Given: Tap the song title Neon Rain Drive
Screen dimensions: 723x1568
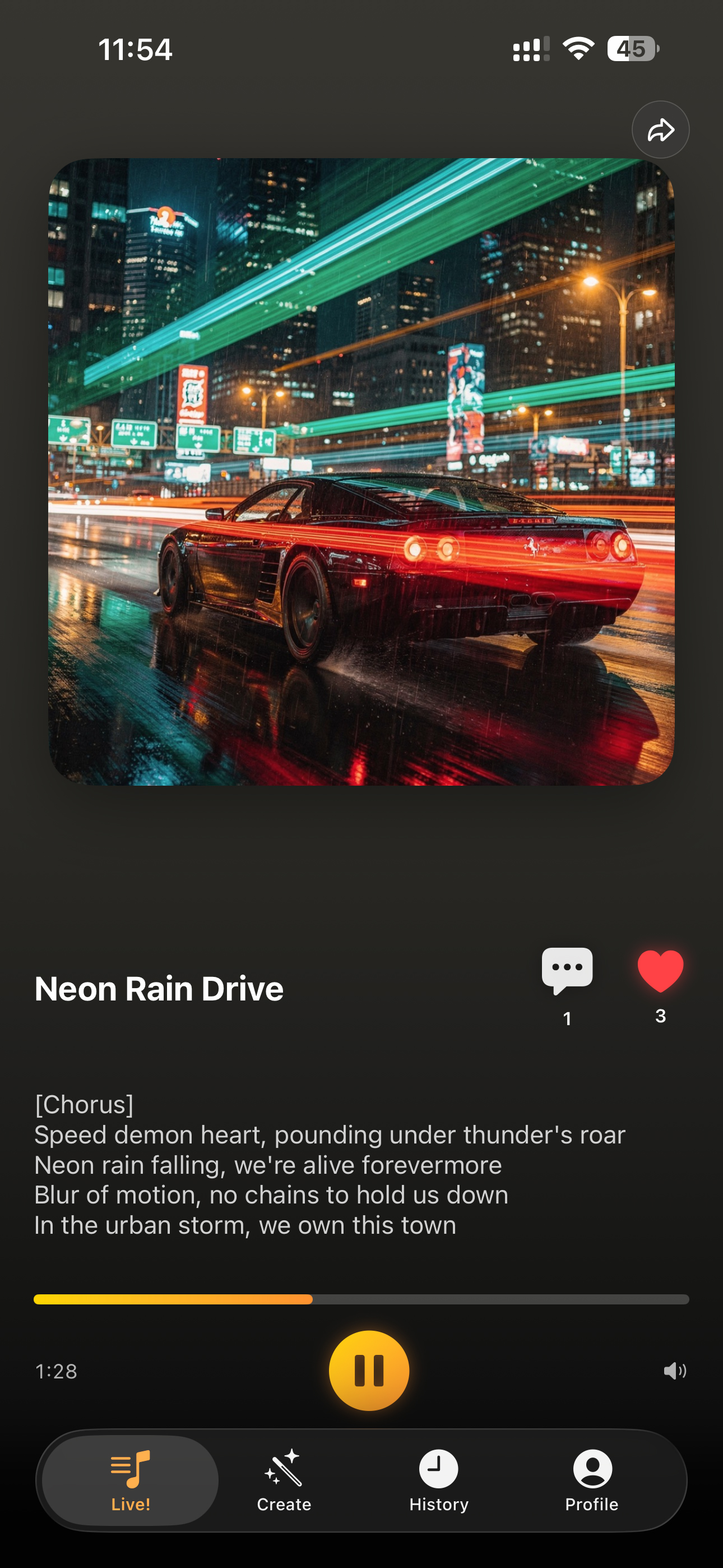Looking at the screenshot, I should click(159, 988).
